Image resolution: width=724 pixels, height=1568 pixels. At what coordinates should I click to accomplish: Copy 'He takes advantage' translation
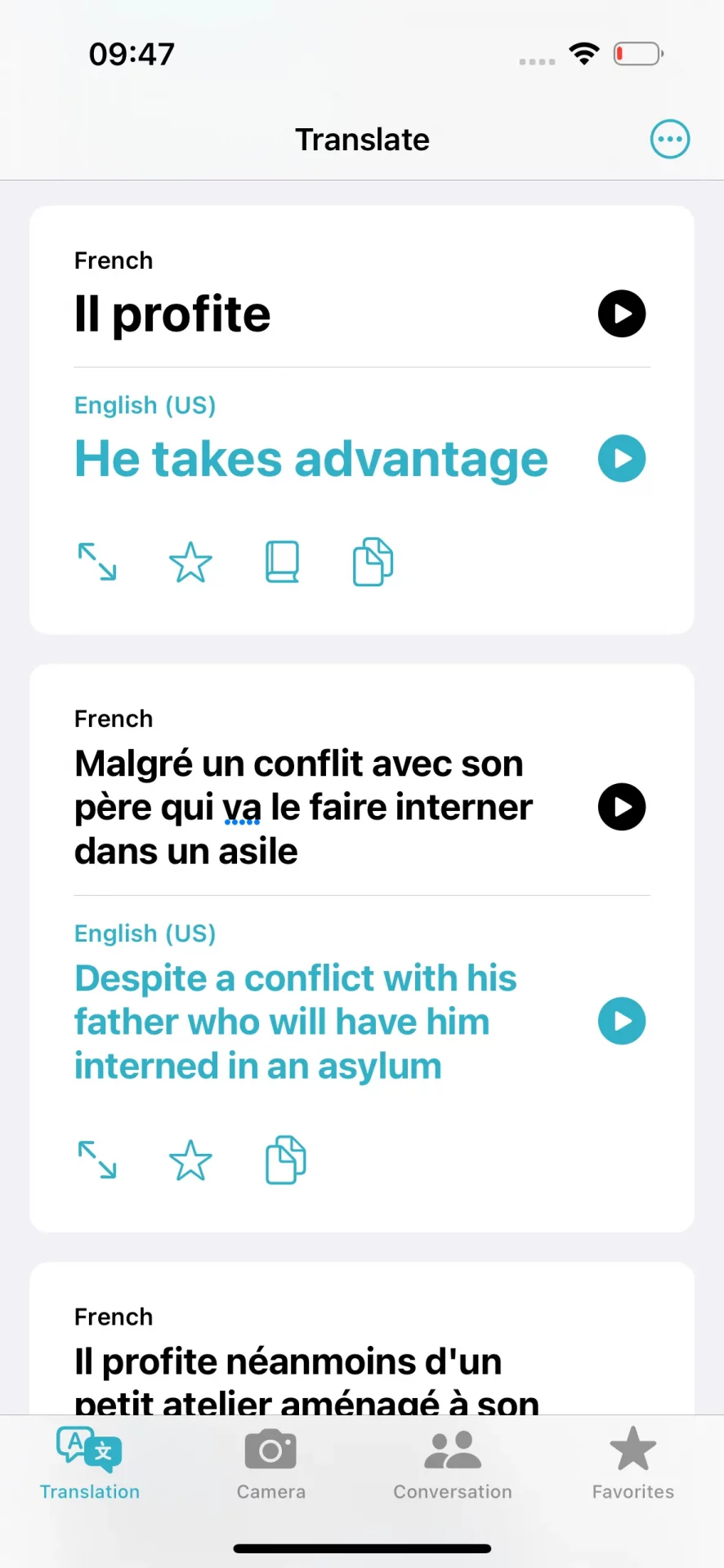(373, 563)
